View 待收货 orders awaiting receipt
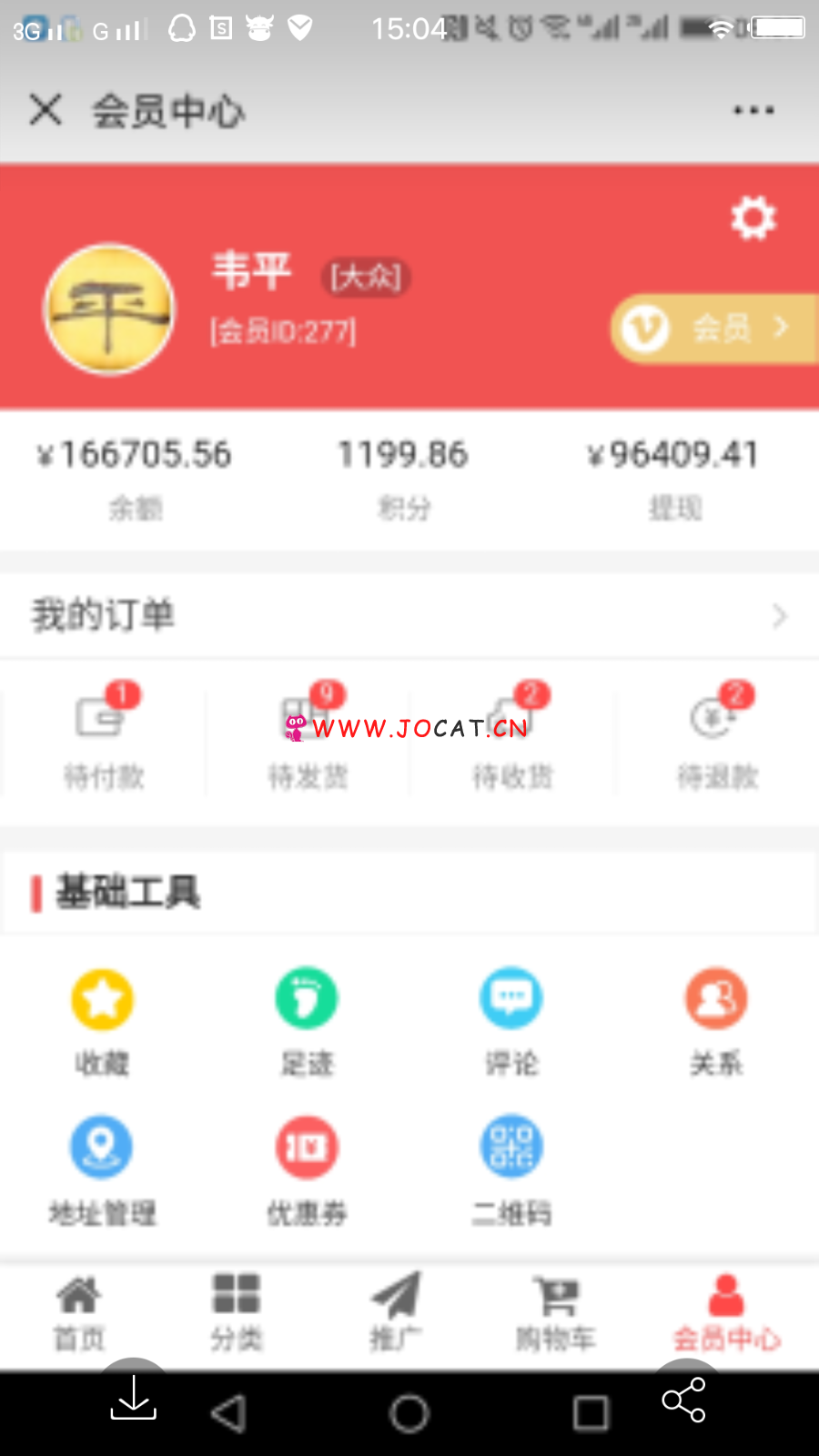Image resolution: width=819 pixels, height=1456 pixels. 512,735
